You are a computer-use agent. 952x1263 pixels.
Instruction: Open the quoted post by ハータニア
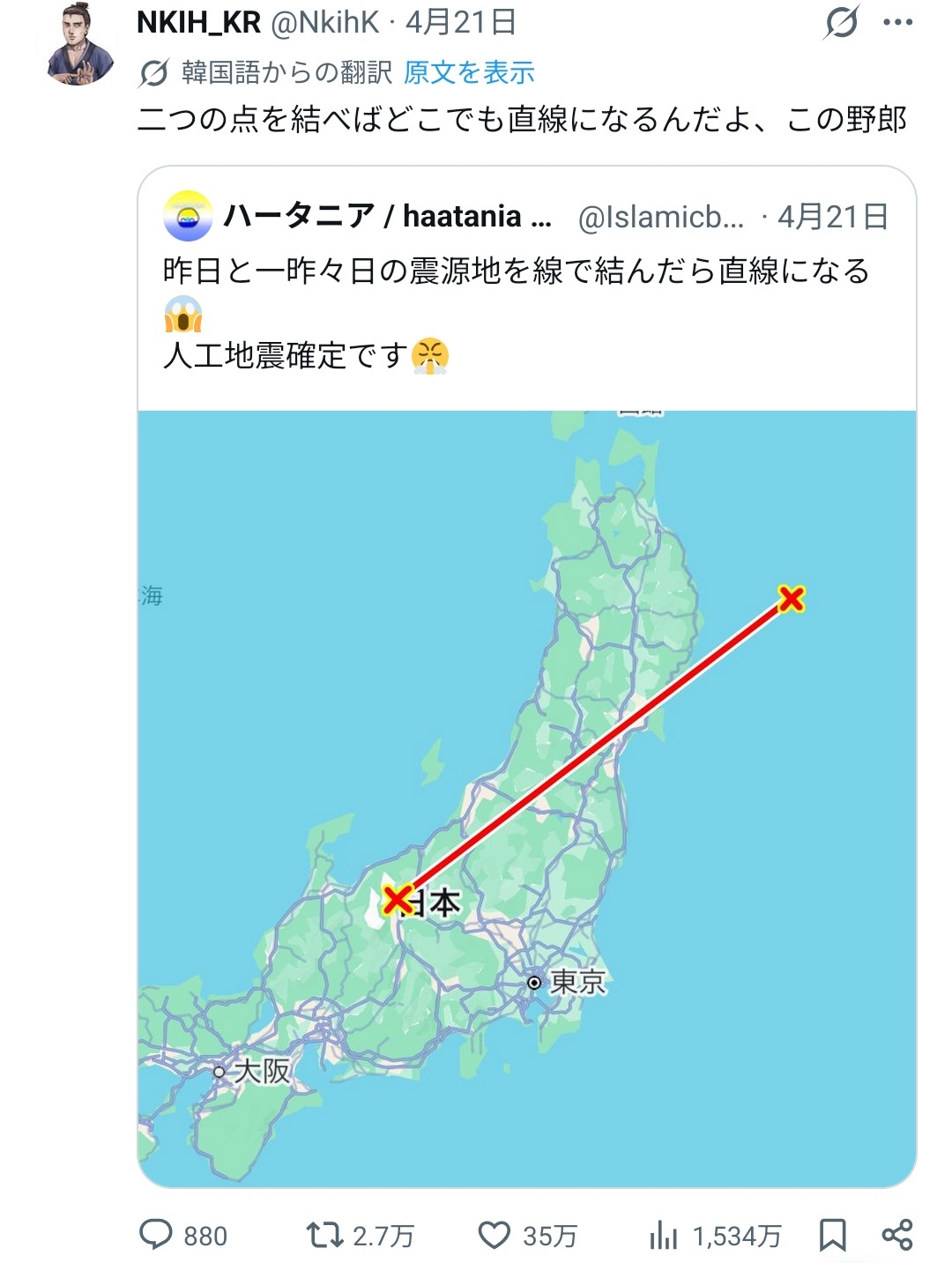coord(526,291)
